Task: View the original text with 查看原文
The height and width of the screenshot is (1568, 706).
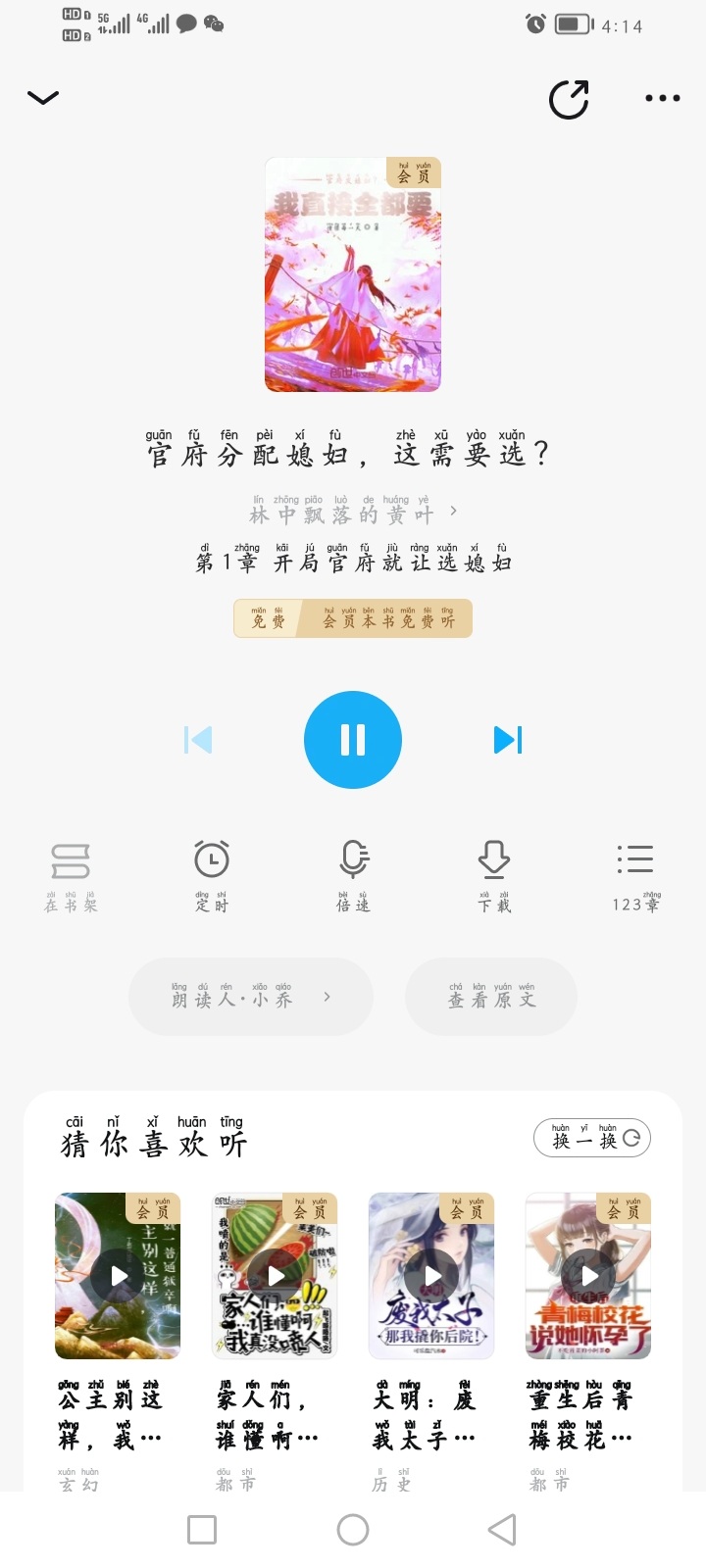Action: point(491,998)
